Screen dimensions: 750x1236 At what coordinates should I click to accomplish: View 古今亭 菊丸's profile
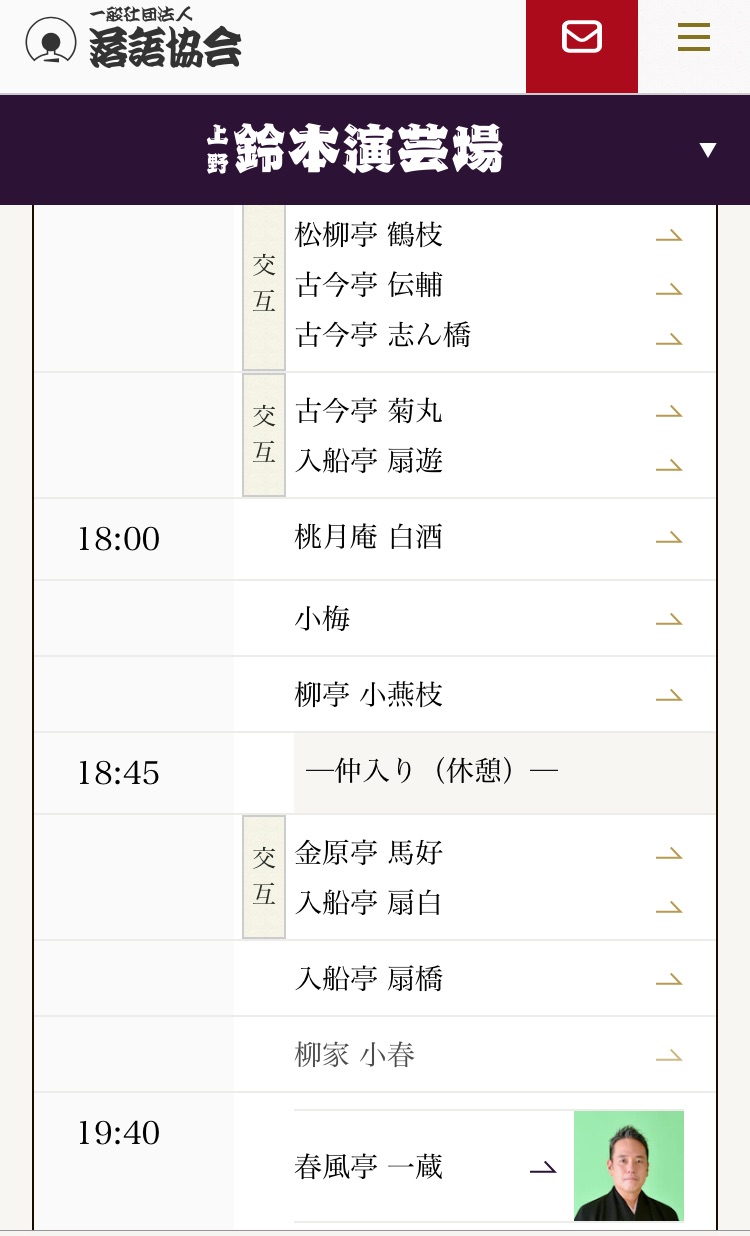click(x=368, y=411)
